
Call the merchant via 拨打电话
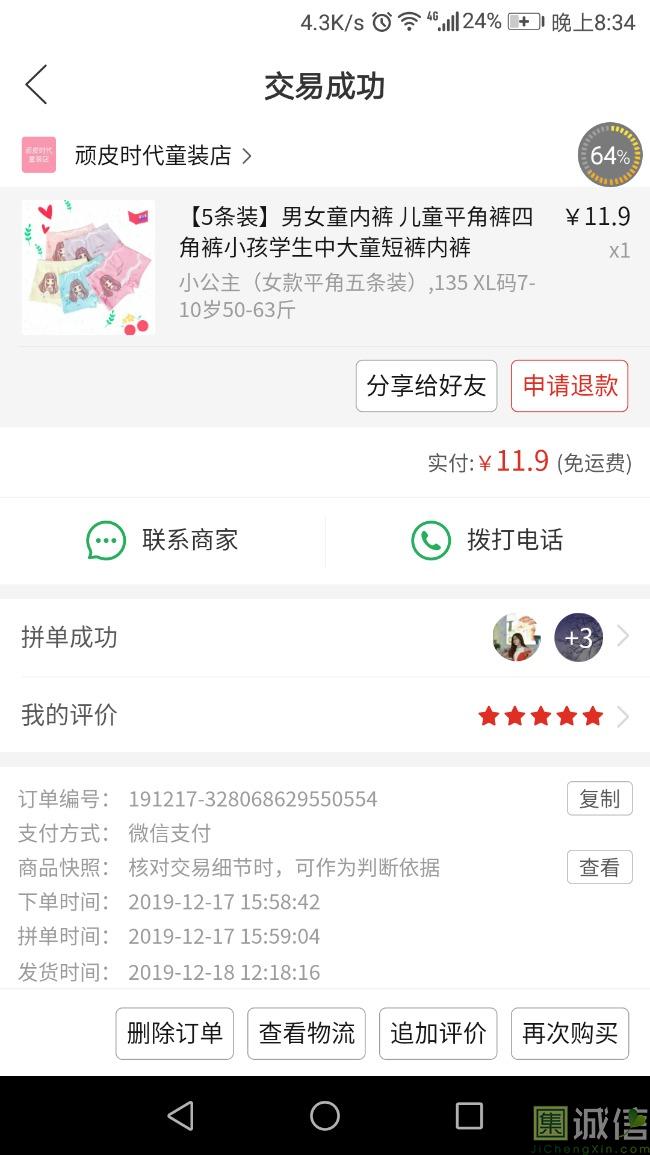pos(487,541)
